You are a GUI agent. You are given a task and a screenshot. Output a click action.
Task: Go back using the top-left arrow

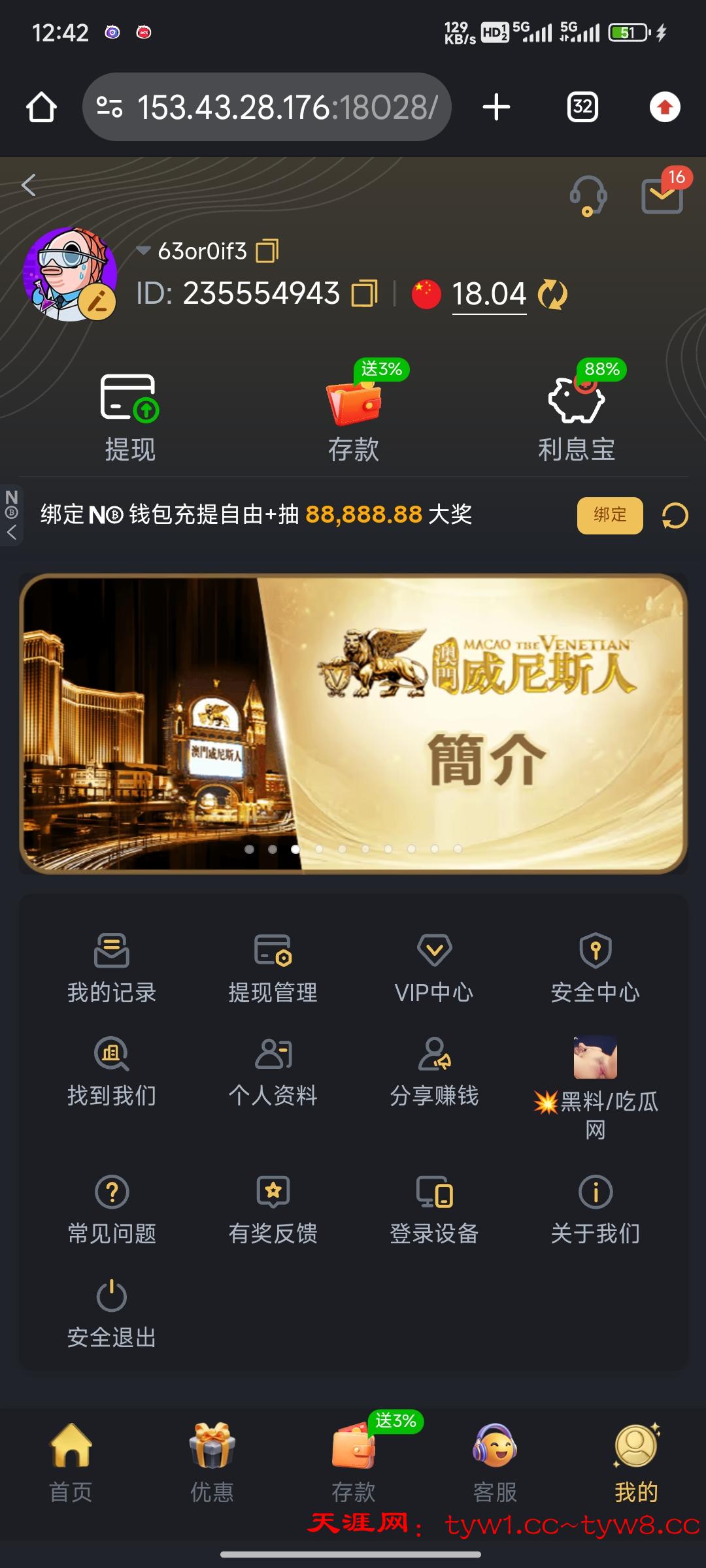[x=29, y=186]
